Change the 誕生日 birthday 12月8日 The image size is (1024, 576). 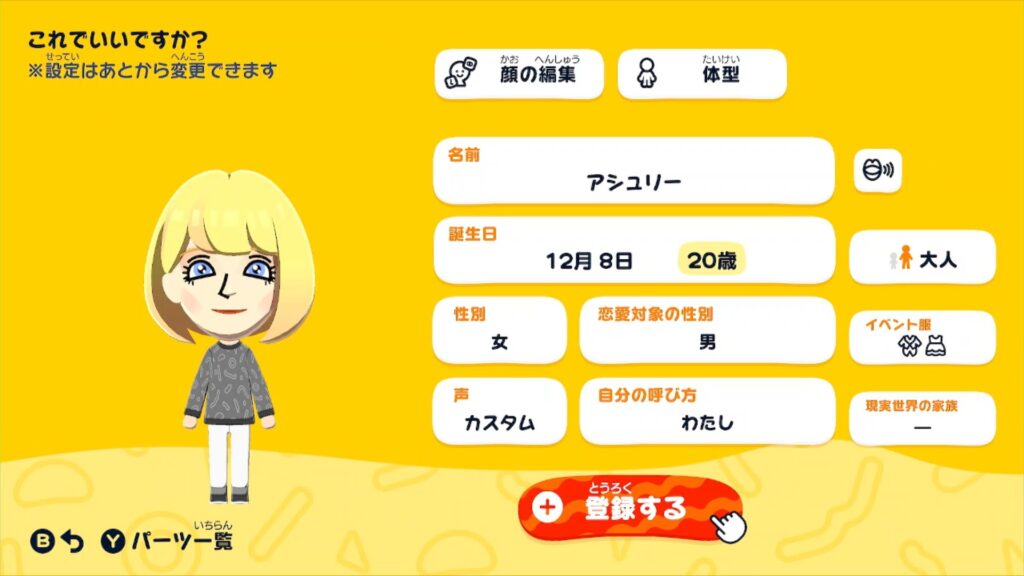633,251
